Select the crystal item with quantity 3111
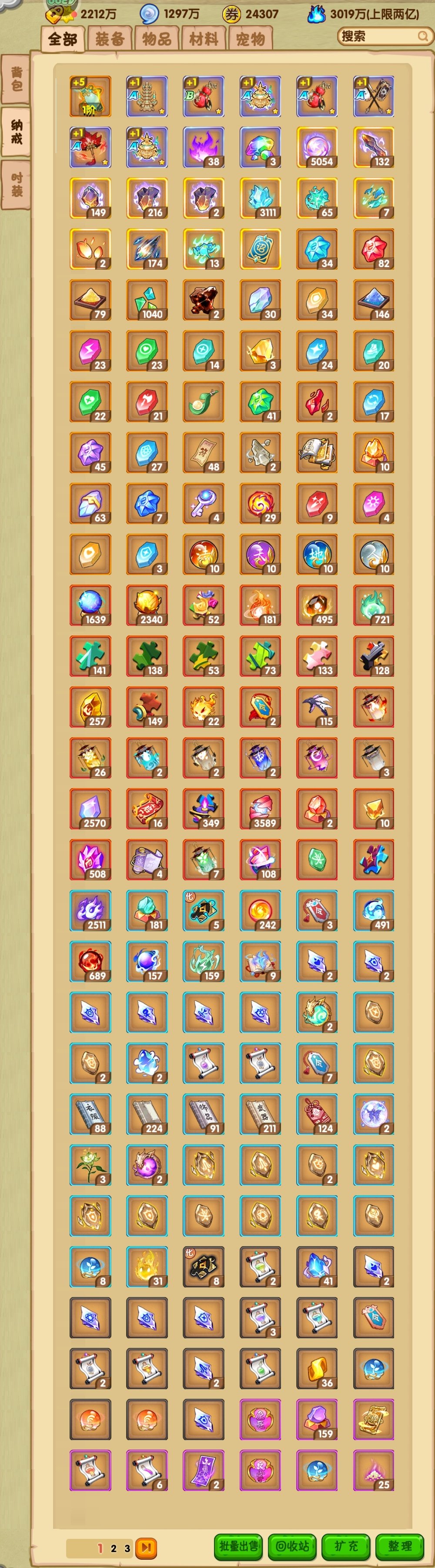This screenshot has height=1568, width=435. [260, 198]
